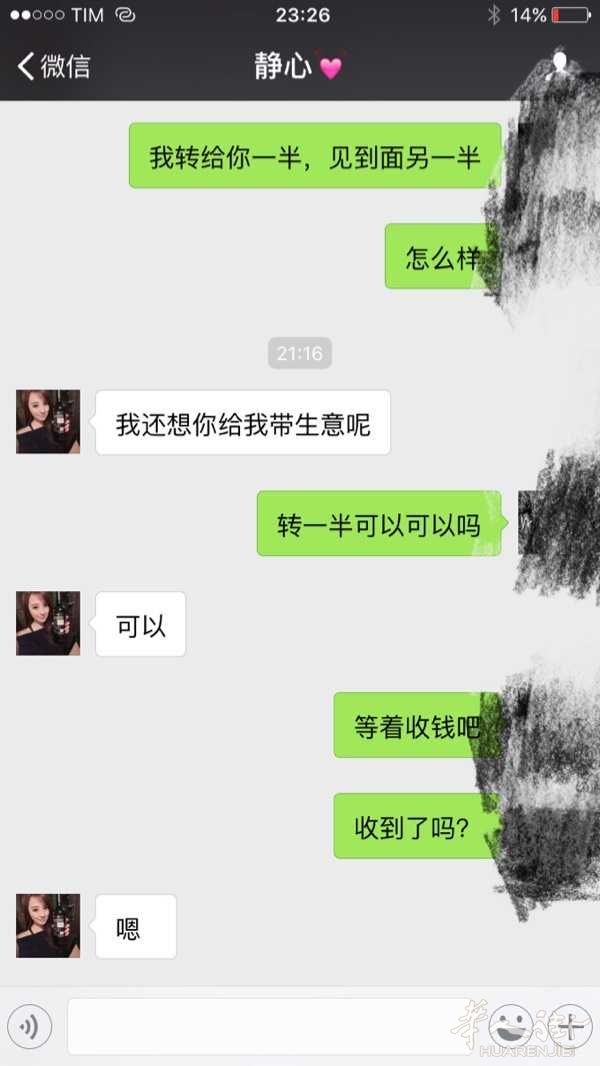Tap the avatar beside the 嗯 reply
The image size is (600, 1066).
coord(48,926)
